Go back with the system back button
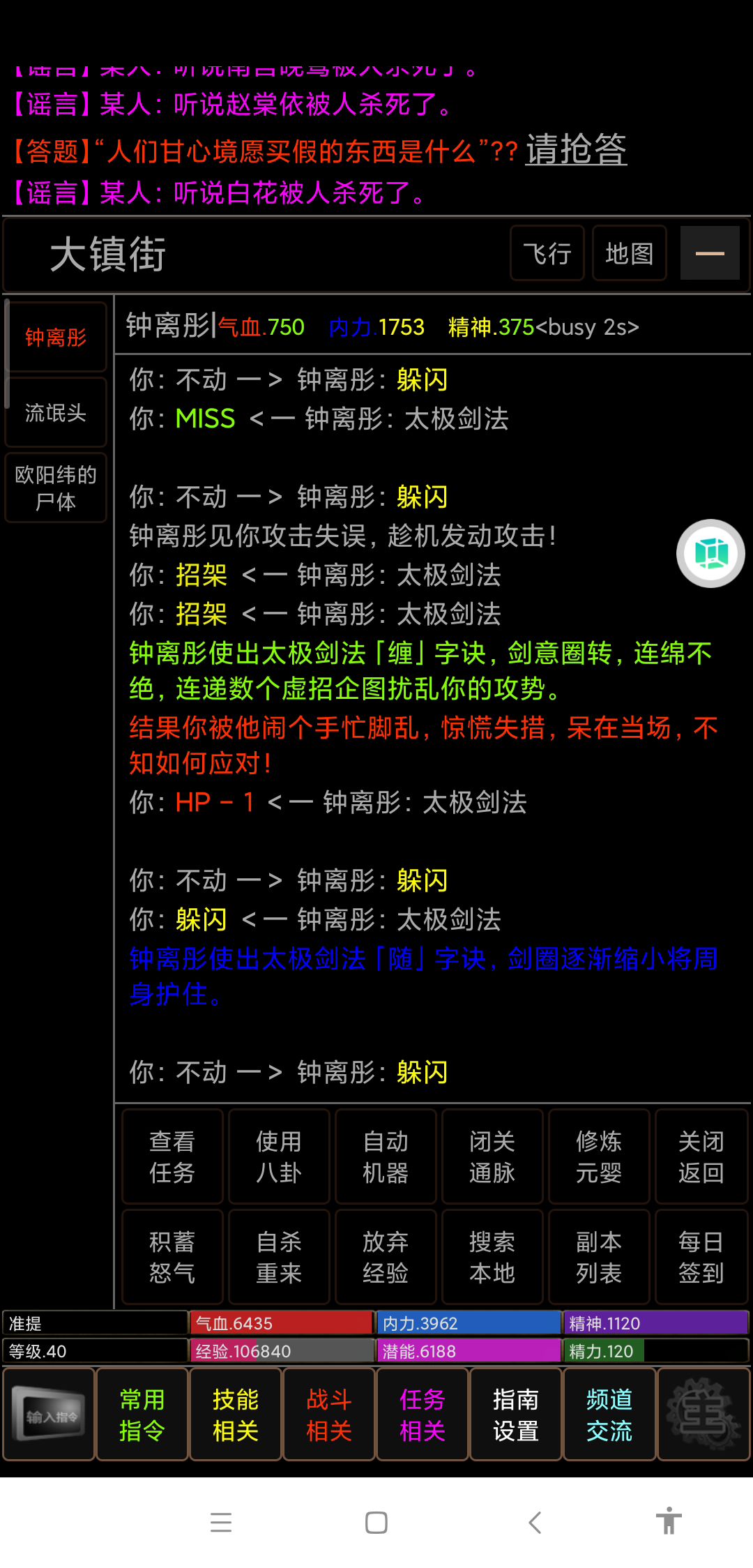Viewport: 753px width, 1568px height. click(535, 1522)
